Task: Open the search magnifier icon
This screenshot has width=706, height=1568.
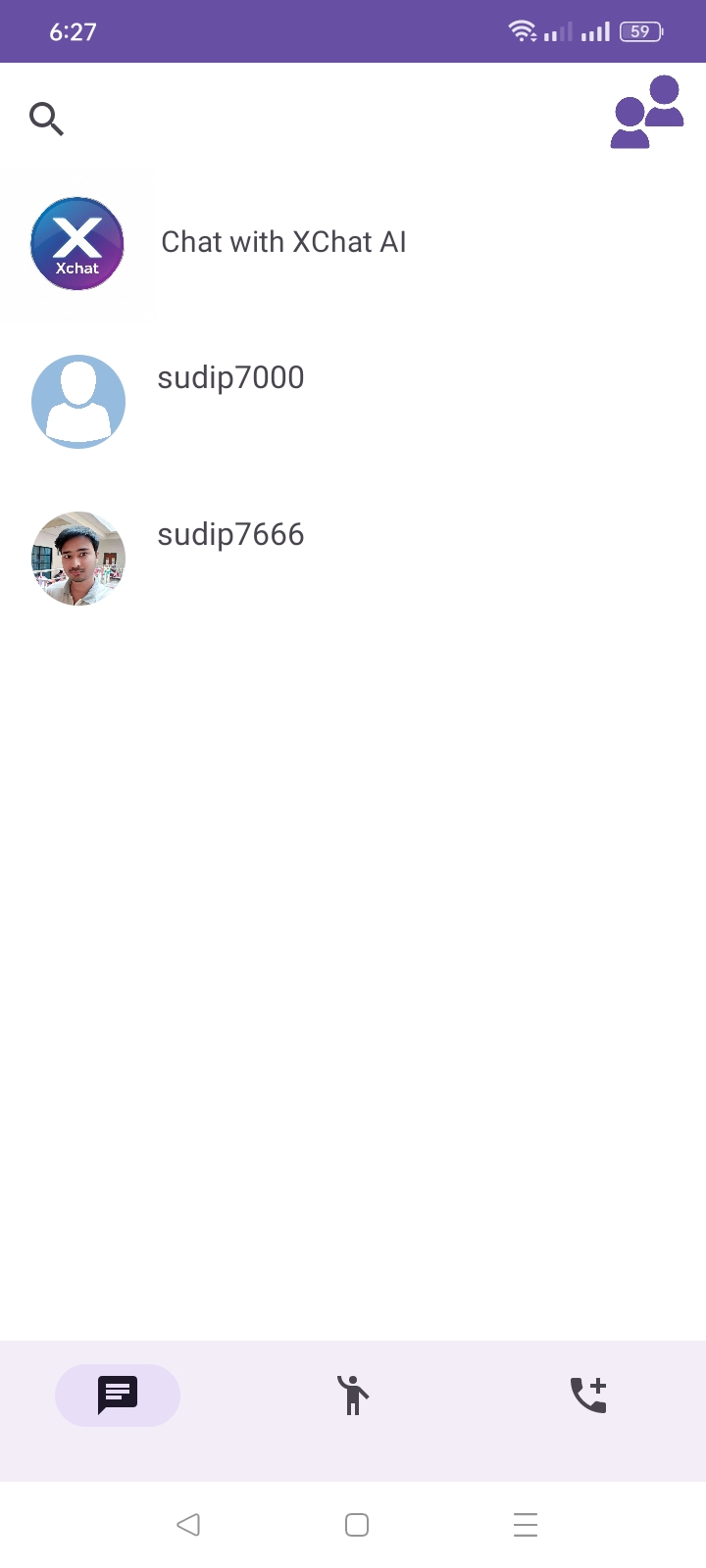Action: point(46,119)
